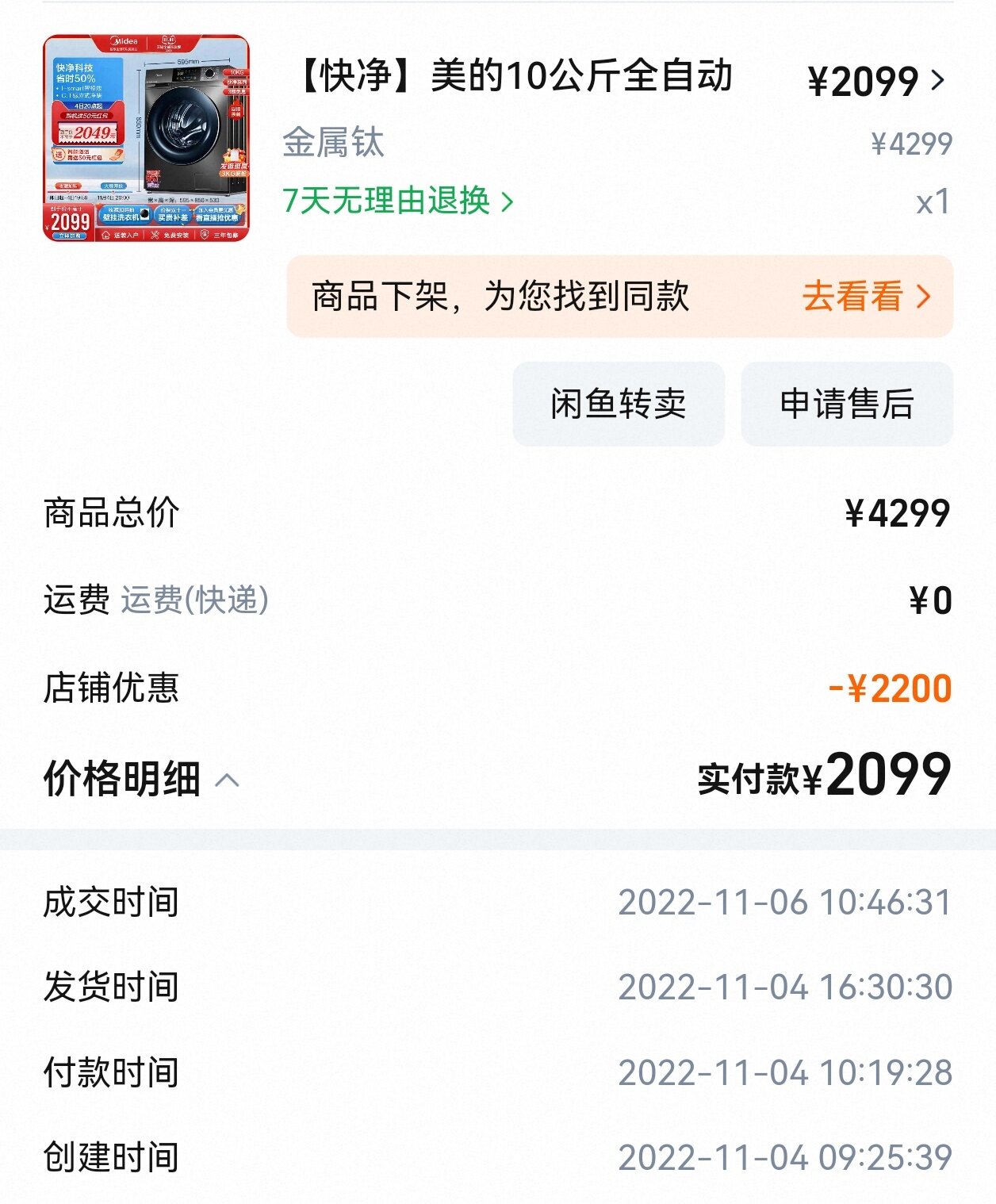Open the Midea washing machine product image
This screenshot has width=996, height=1204.
click(x=146, y=138)
